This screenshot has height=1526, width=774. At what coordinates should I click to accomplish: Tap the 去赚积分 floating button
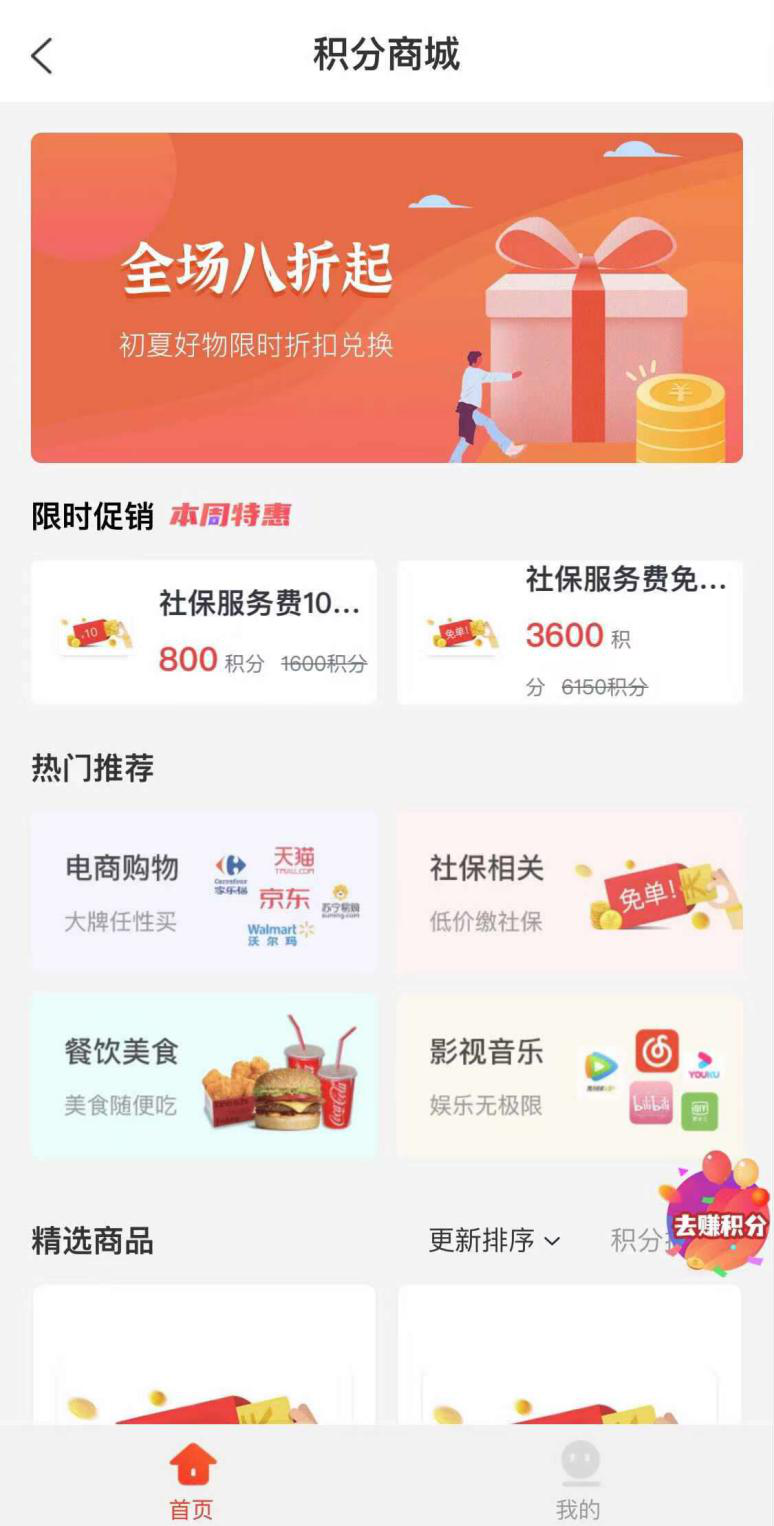pos(718,1218)
